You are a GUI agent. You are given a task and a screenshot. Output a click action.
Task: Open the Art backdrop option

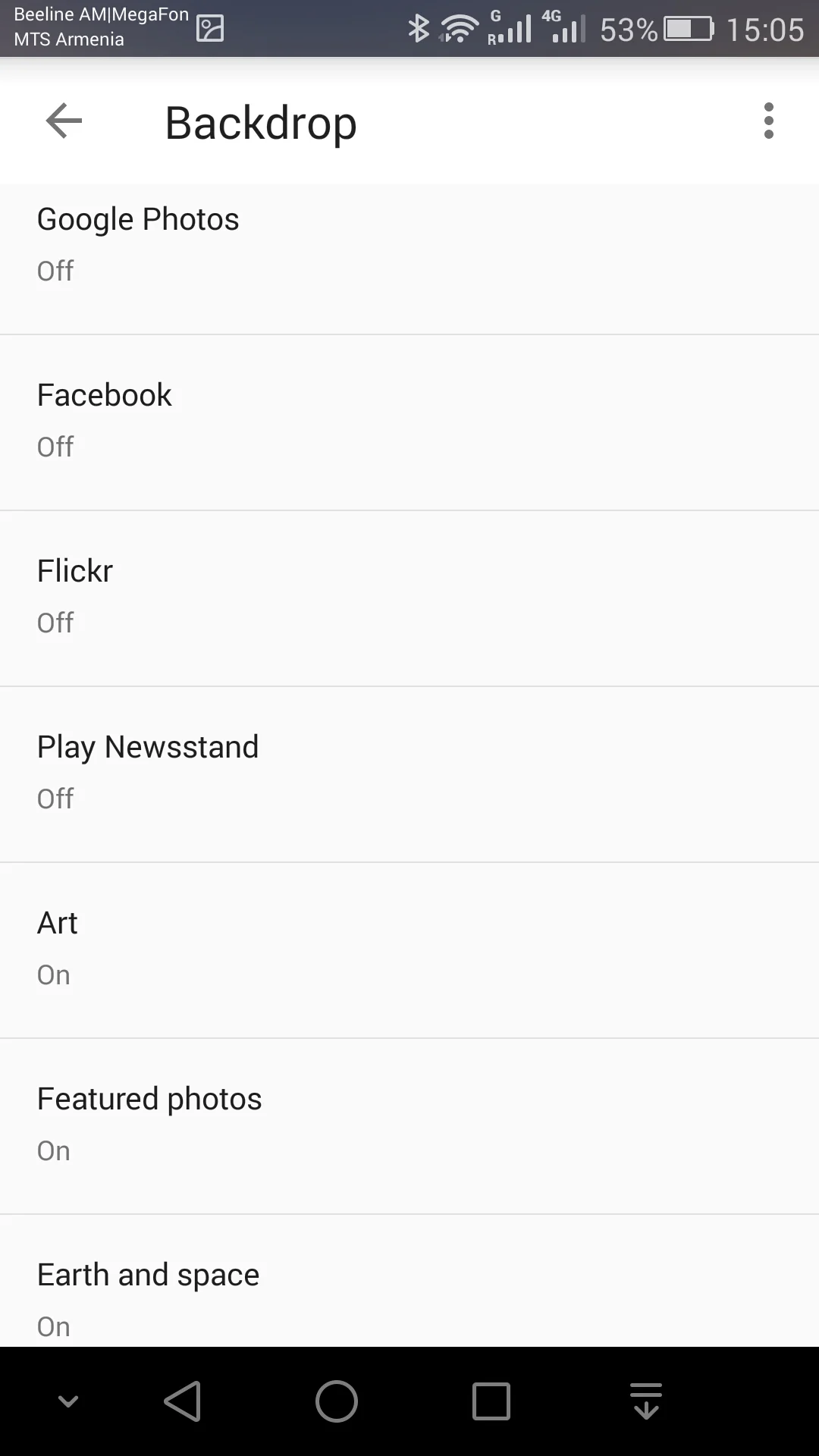(x=409, y=948)
